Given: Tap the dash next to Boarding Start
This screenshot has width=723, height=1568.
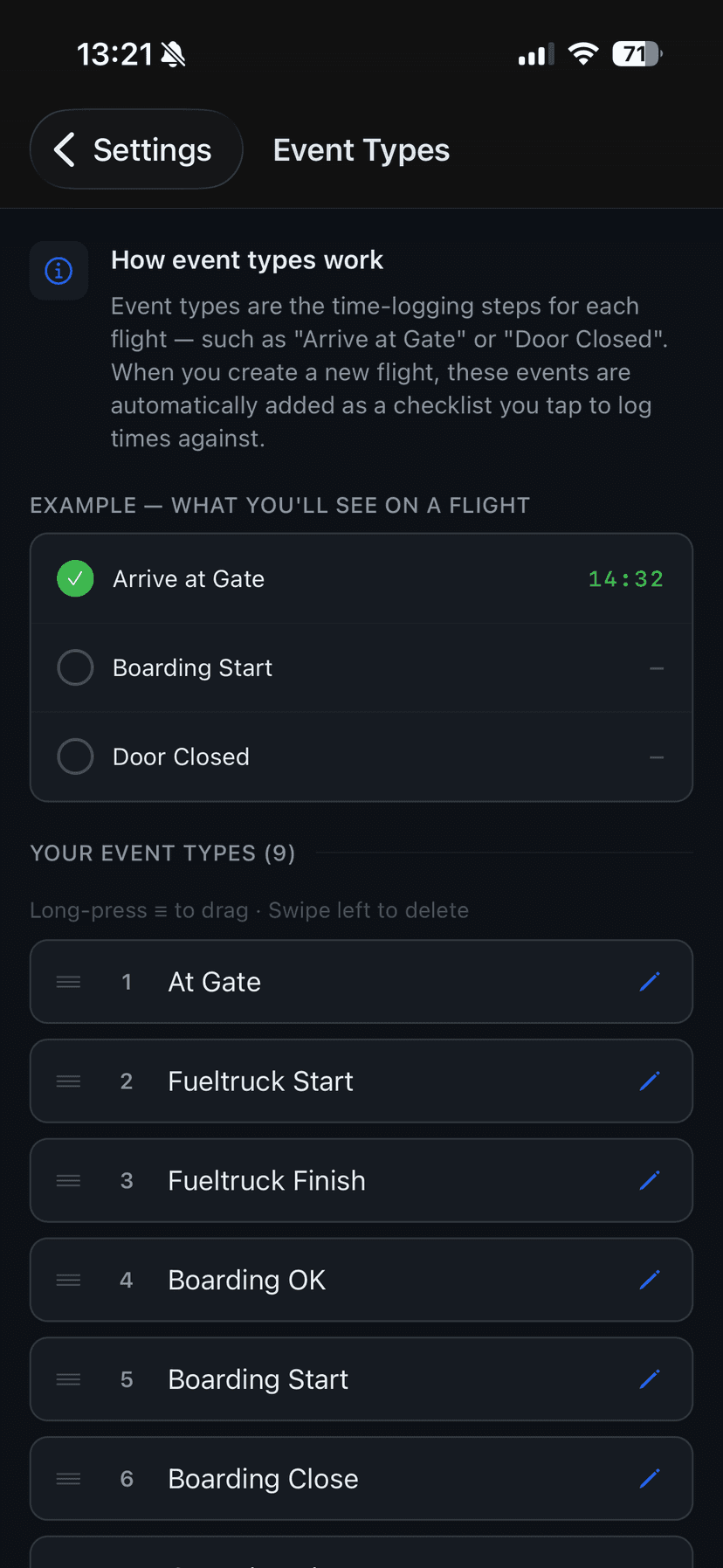Looking at the screenshot, I should coord(657,667).
